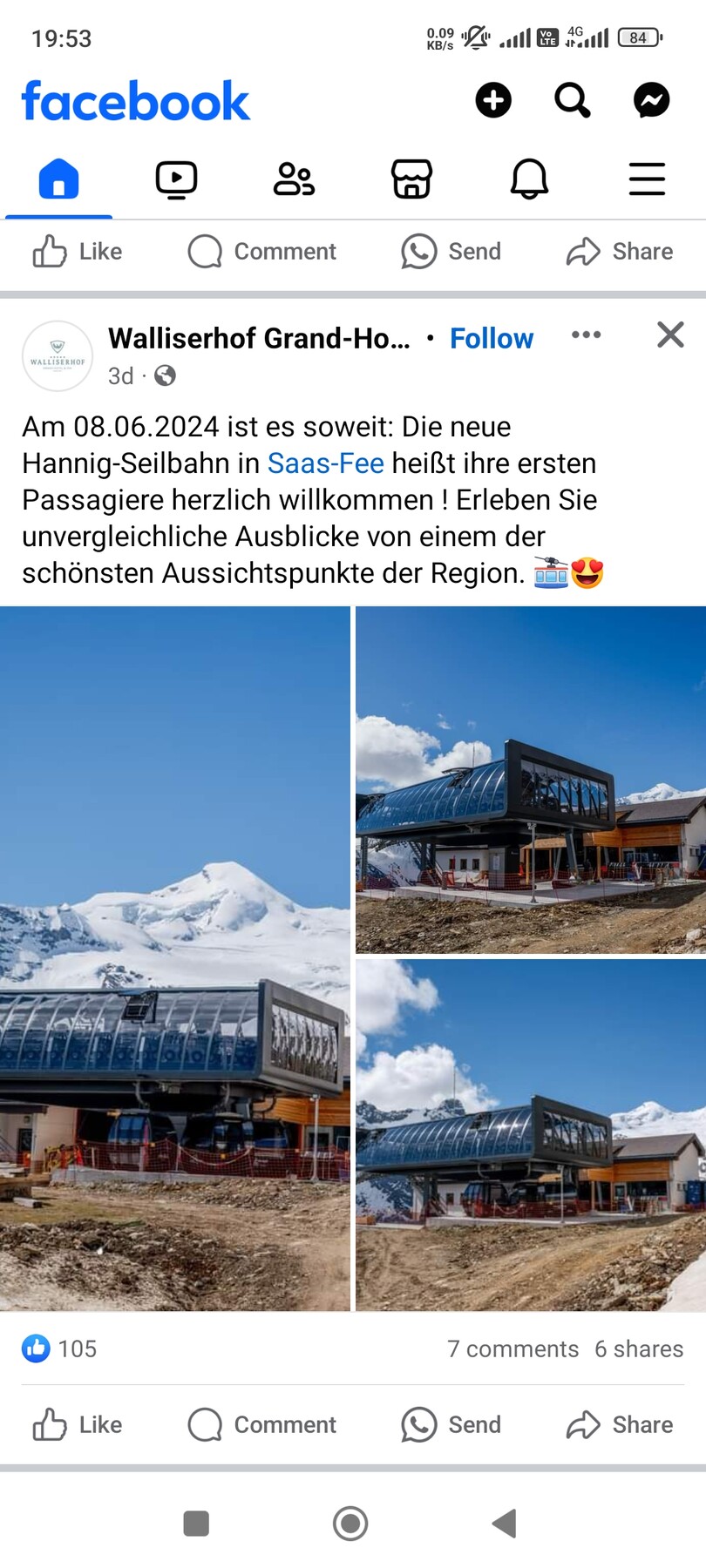Follow Walliserhof Grand-Hotel page
706x1568 pixels.
(491, 338)
